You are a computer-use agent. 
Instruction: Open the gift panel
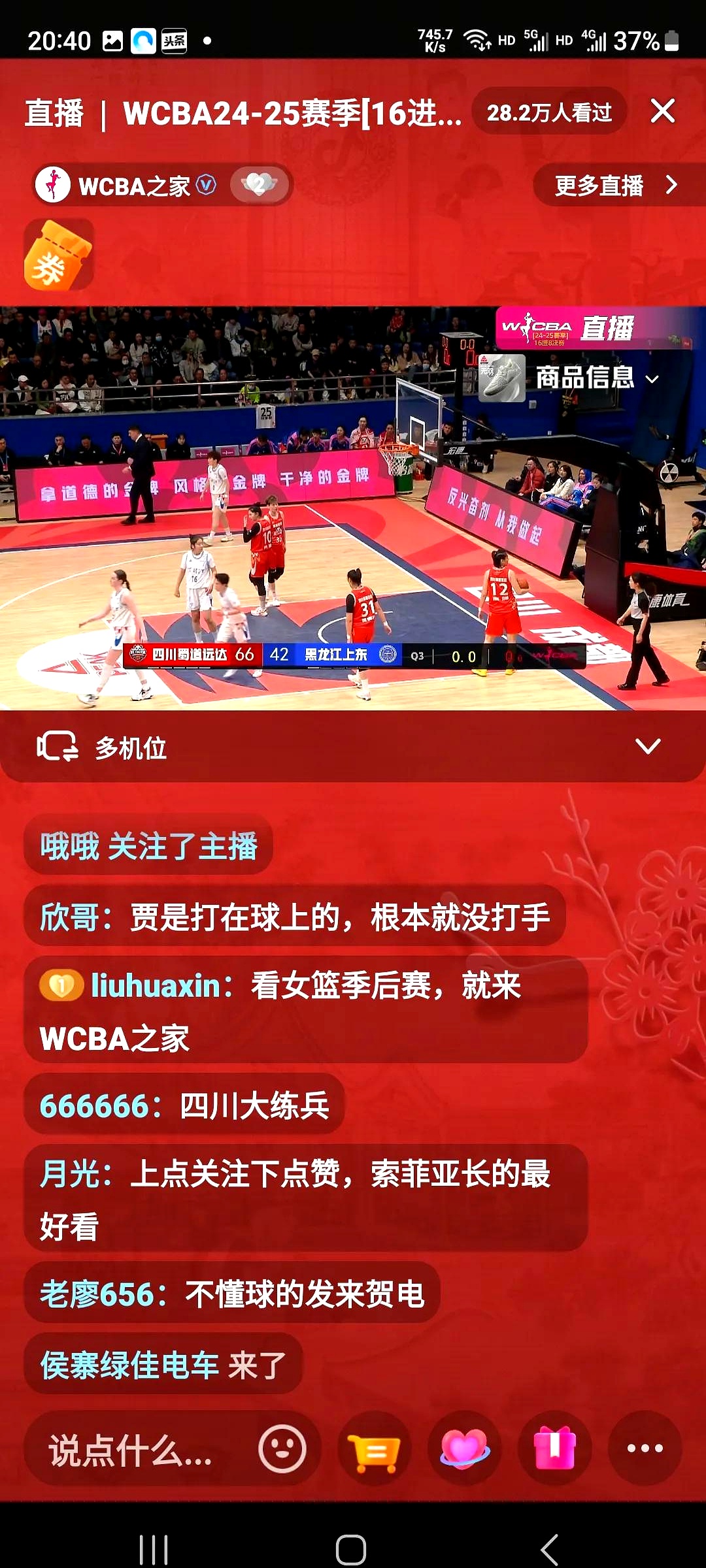click(x=554, y=1448)
